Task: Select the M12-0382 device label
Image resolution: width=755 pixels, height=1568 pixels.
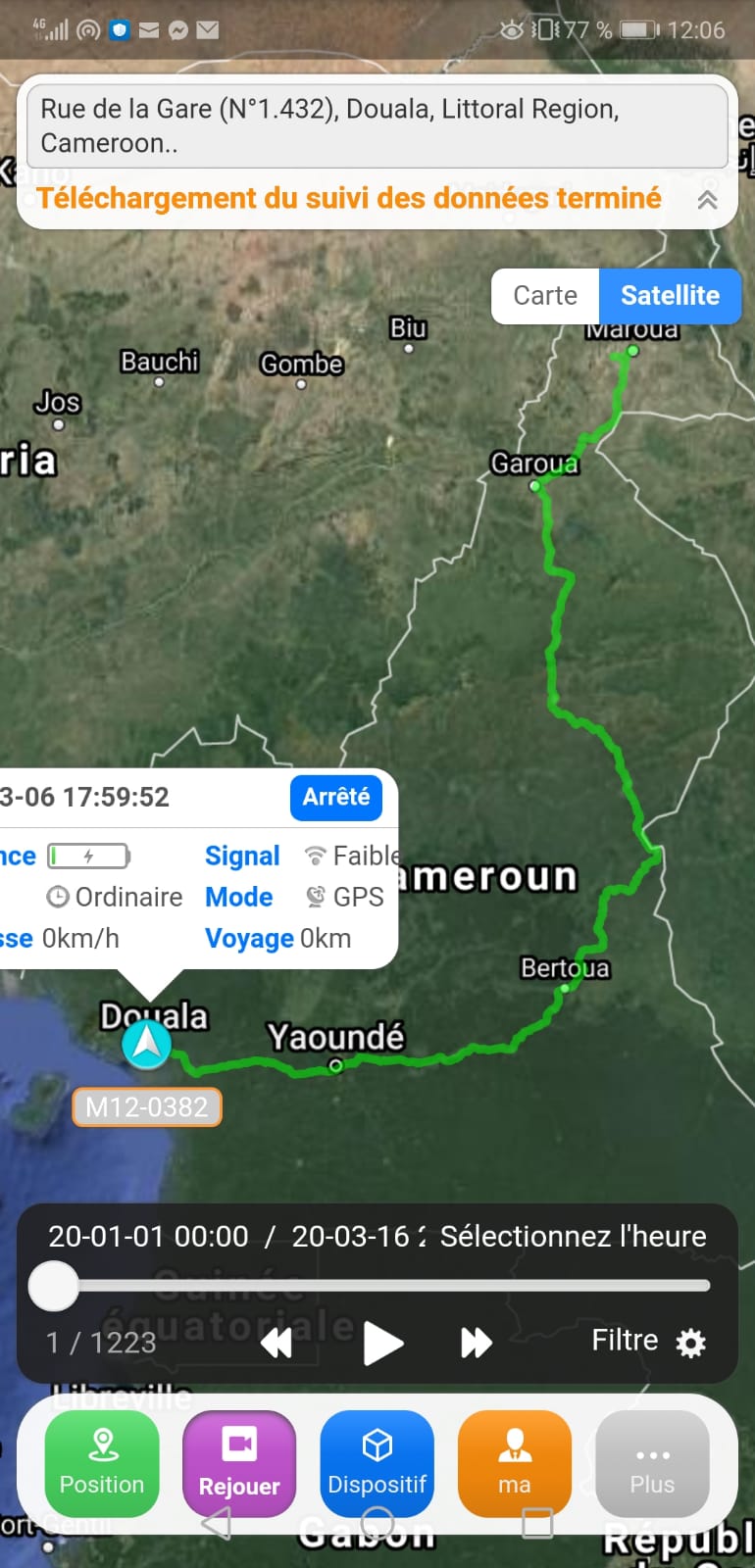Action: point(147,1107)
